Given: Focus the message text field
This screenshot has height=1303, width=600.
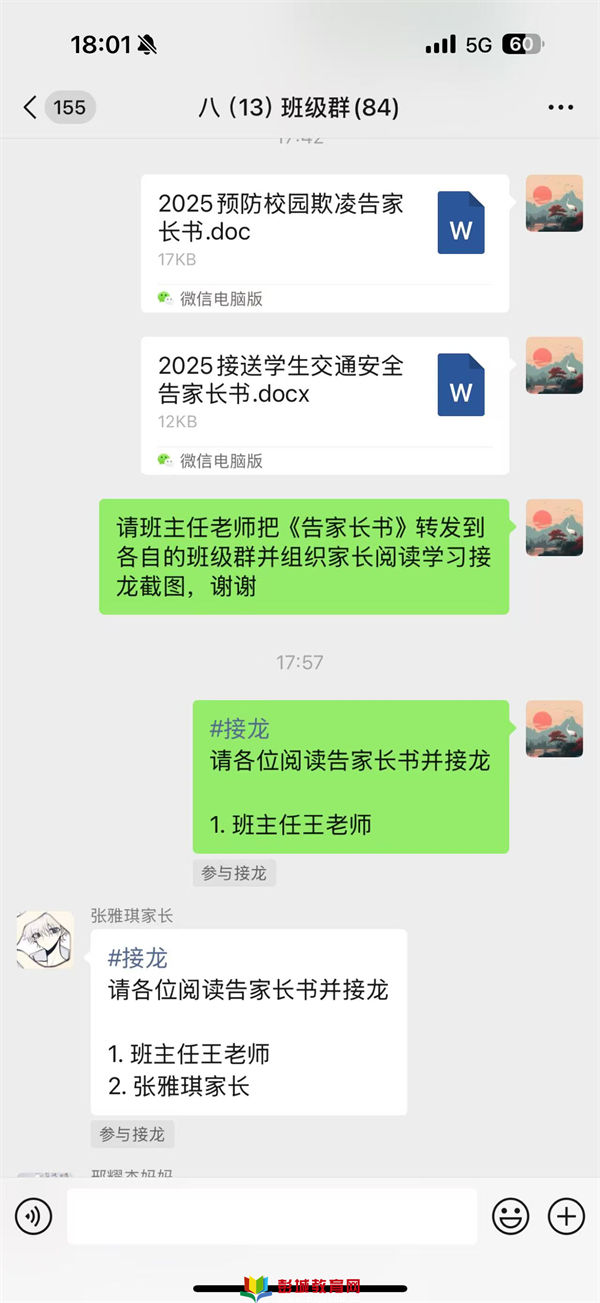Looking at the screenshot, I should click(272, 1216).
